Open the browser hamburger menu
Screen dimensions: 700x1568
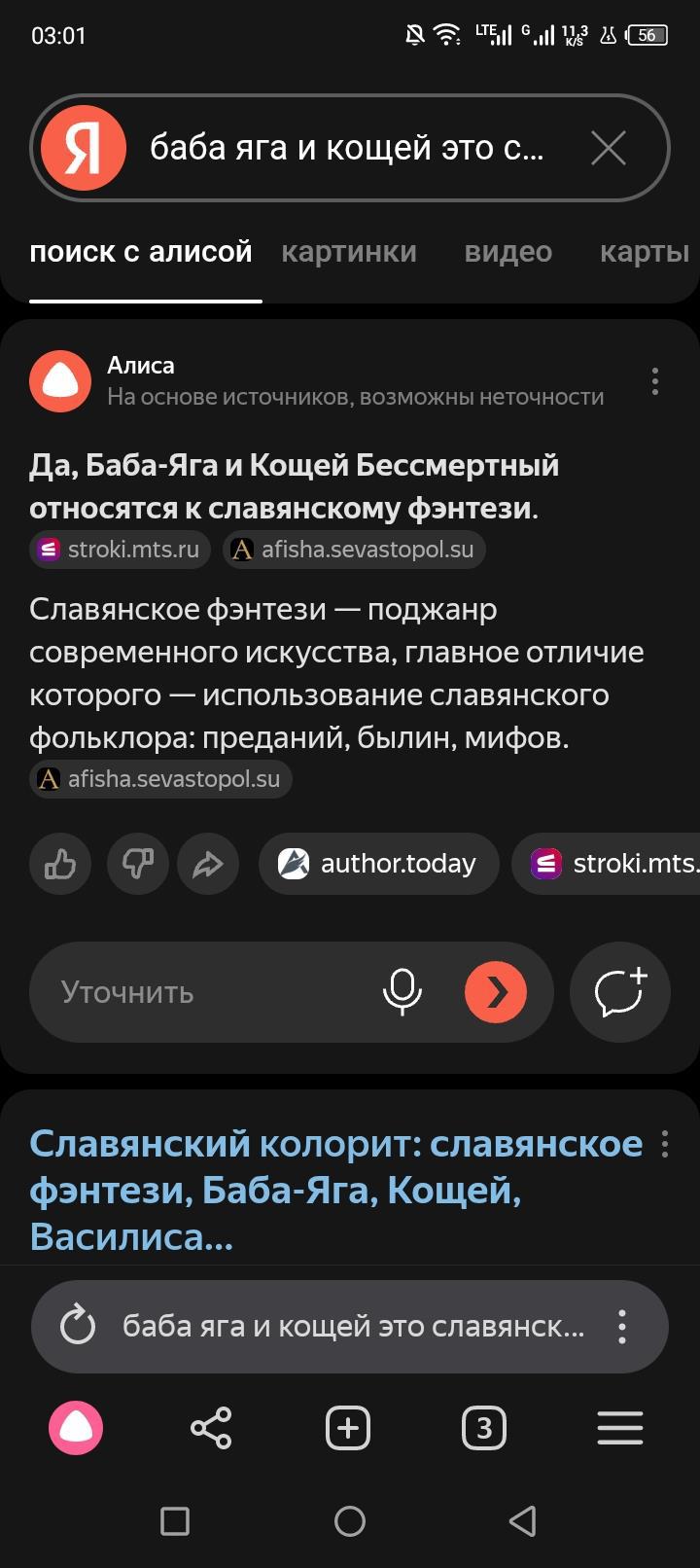coord(619,1428)
